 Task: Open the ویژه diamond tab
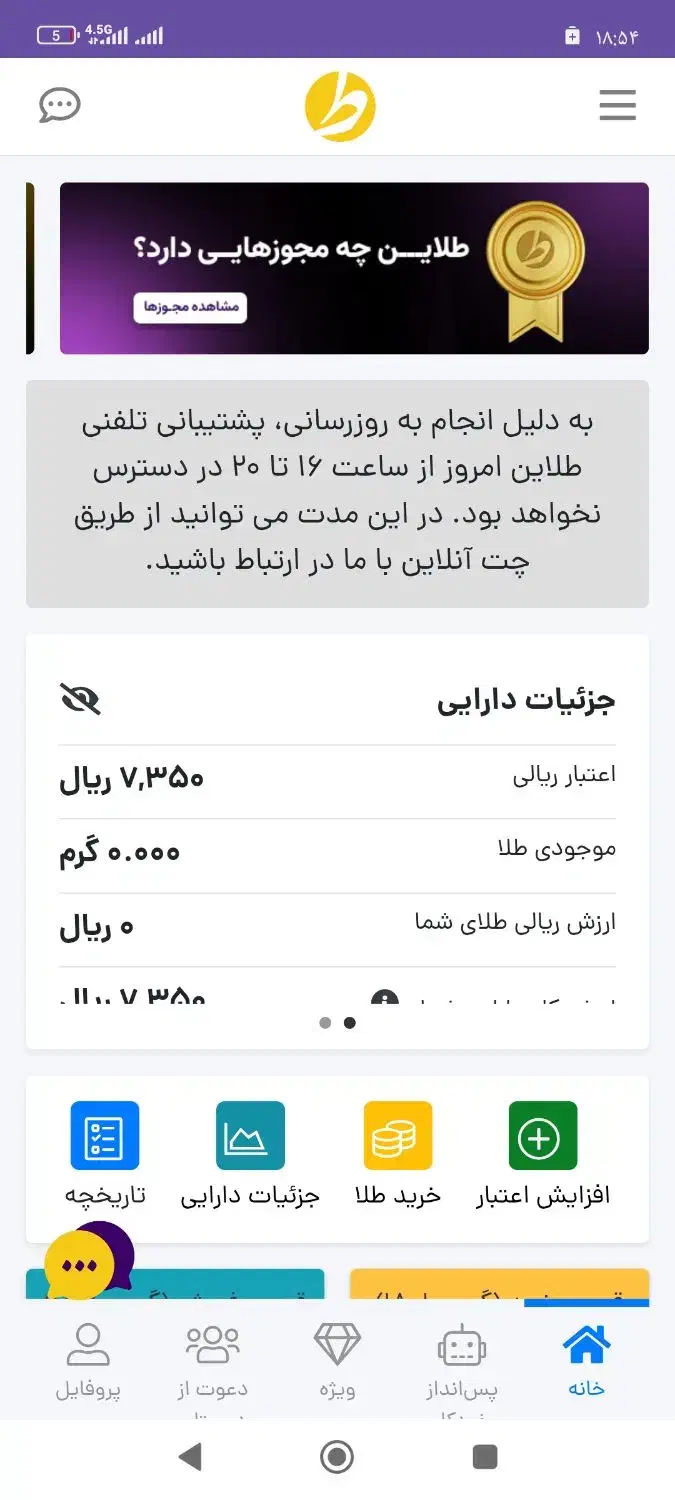[337, 1360]
